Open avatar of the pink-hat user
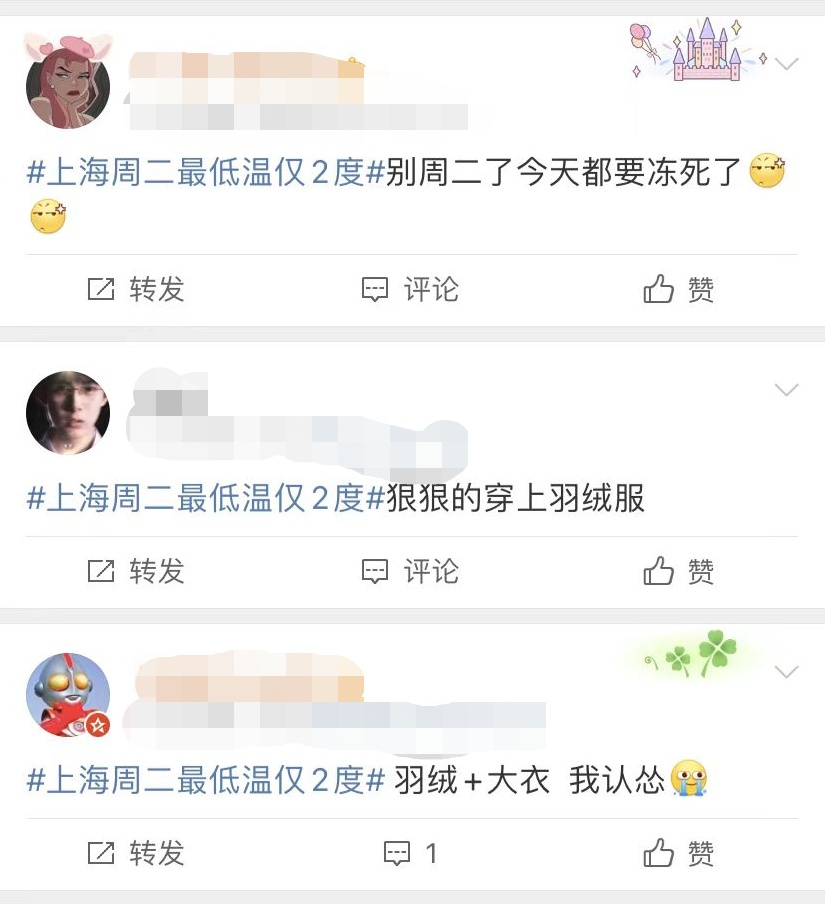Viewport: 825px width, 904px height. 67,86
